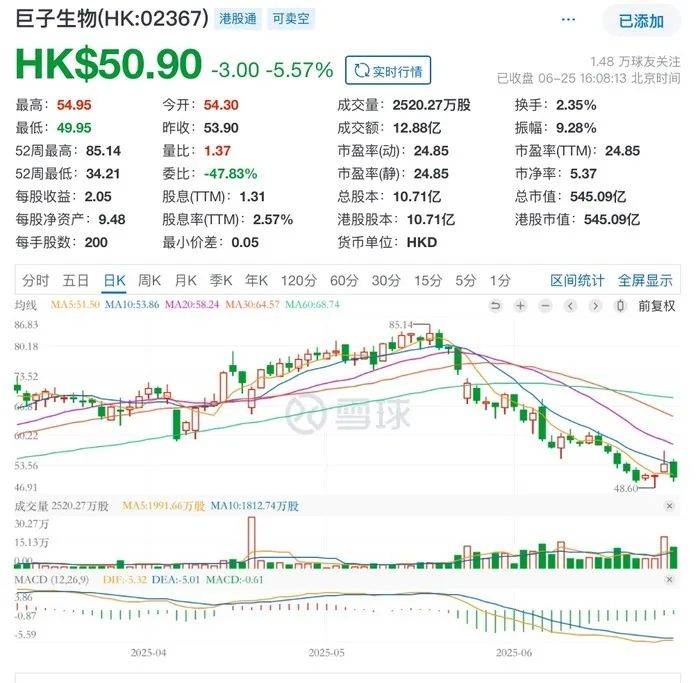The image size is (700, 683).
Task: Zoom out the chart with minus icon
Action: click(x=545, y=306)
